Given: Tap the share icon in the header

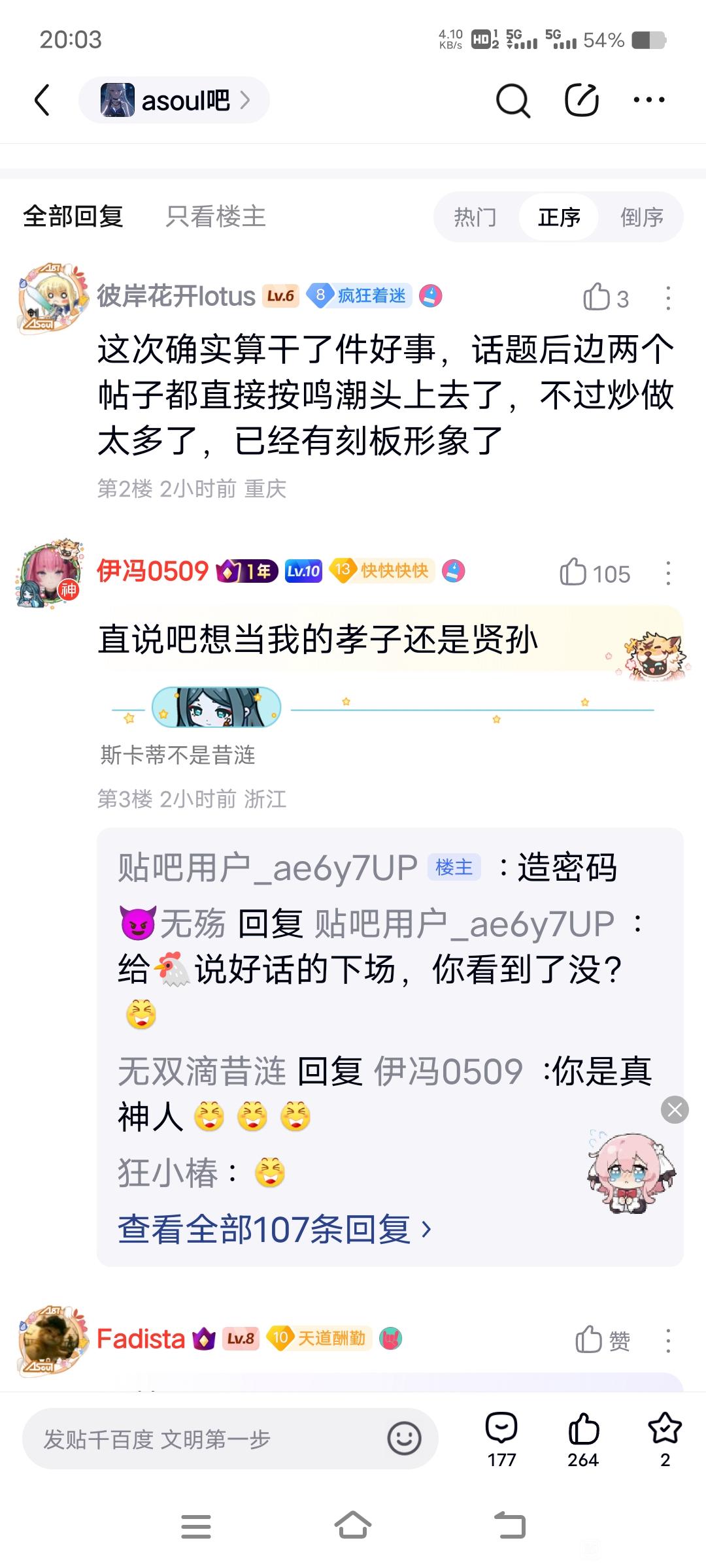Looking at the screenshot, I should 581,101.
